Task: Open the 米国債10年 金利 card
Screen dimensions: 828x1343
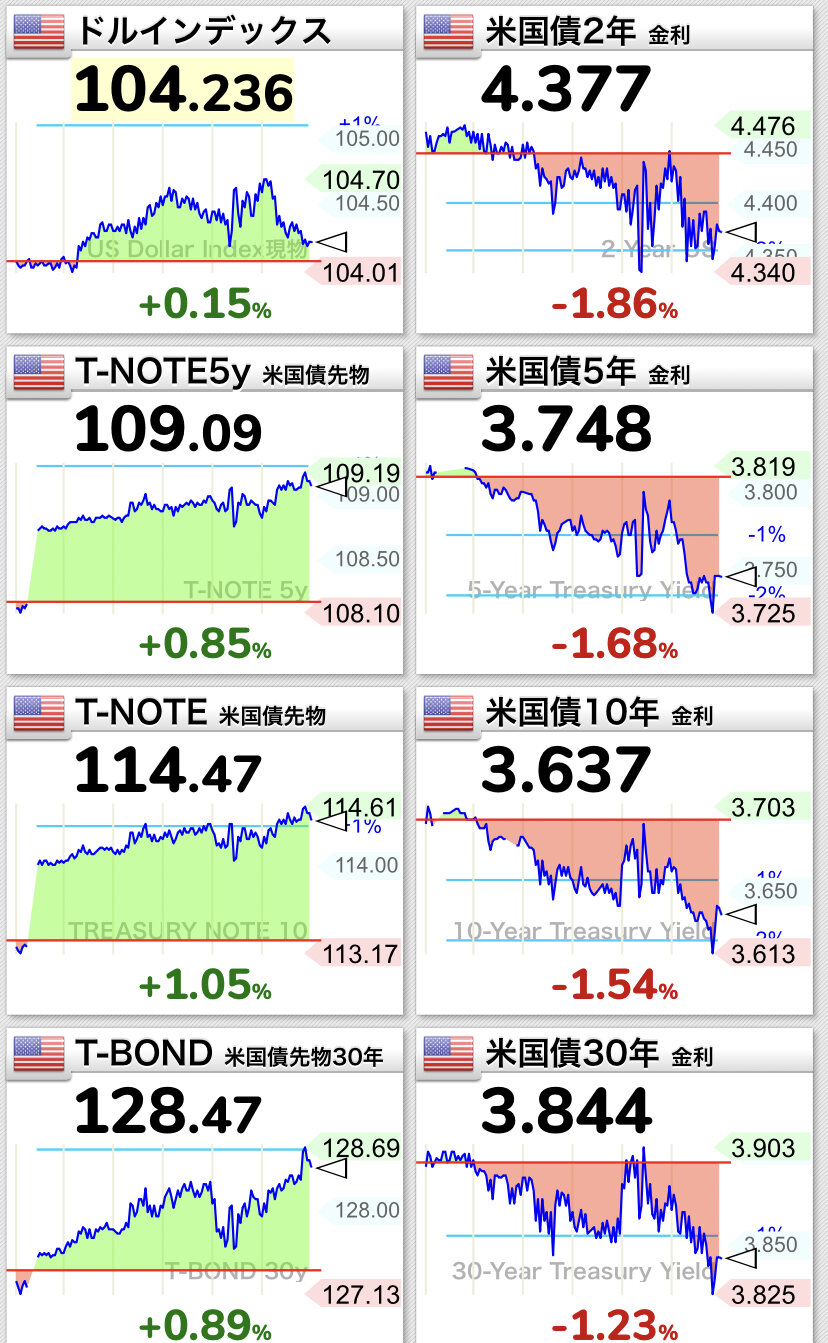Action: (x=617, y=850)
